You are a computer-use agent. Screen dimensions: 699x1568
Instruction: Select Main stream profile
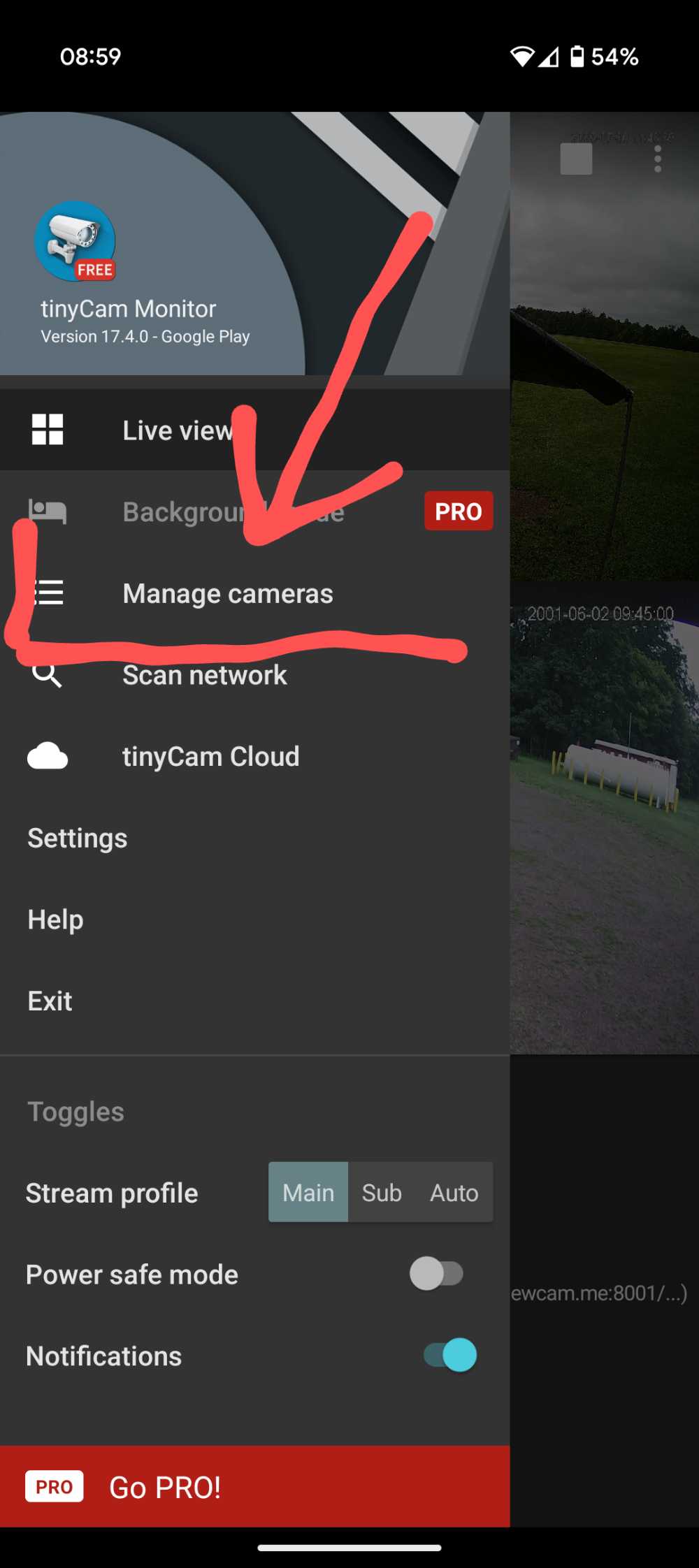click(x=308, y=1192)
